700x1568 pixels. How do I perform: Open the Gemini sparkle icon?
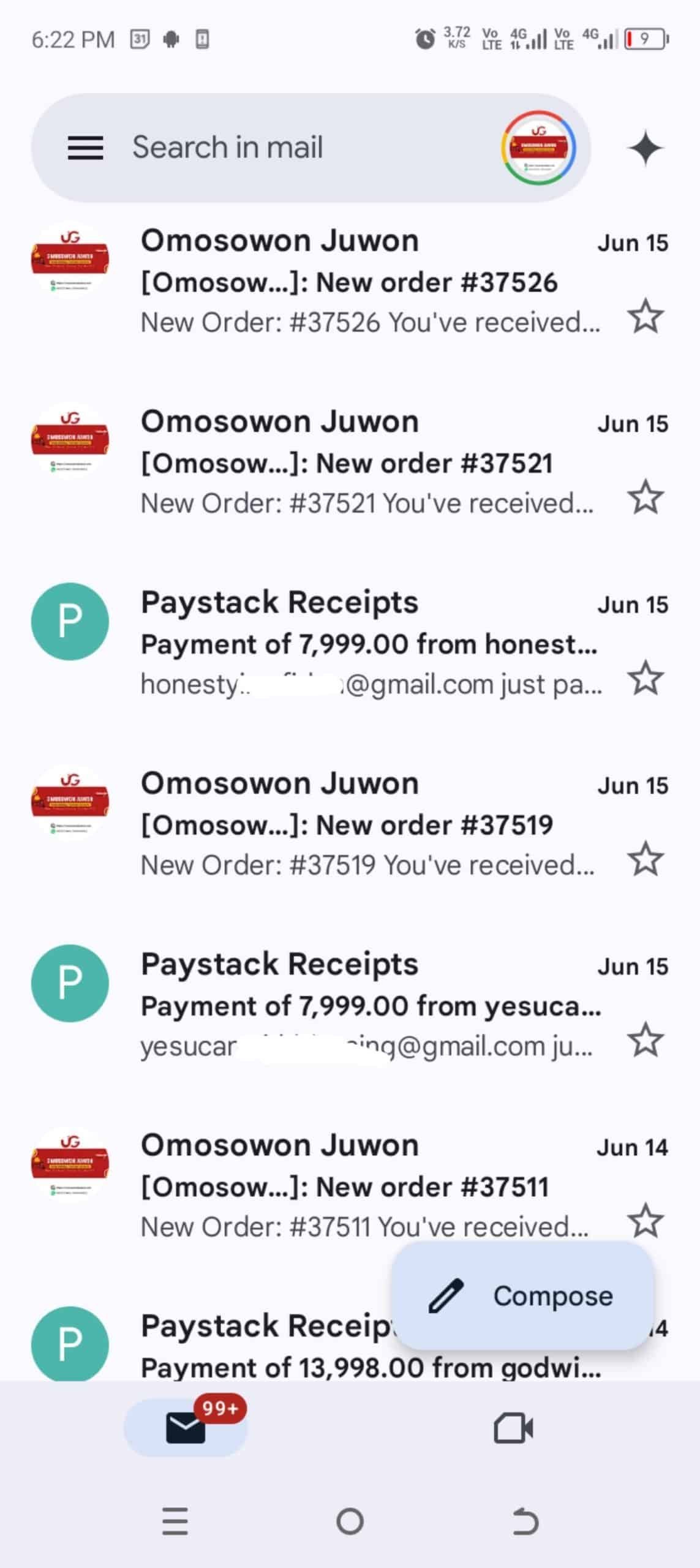point(645,148)
